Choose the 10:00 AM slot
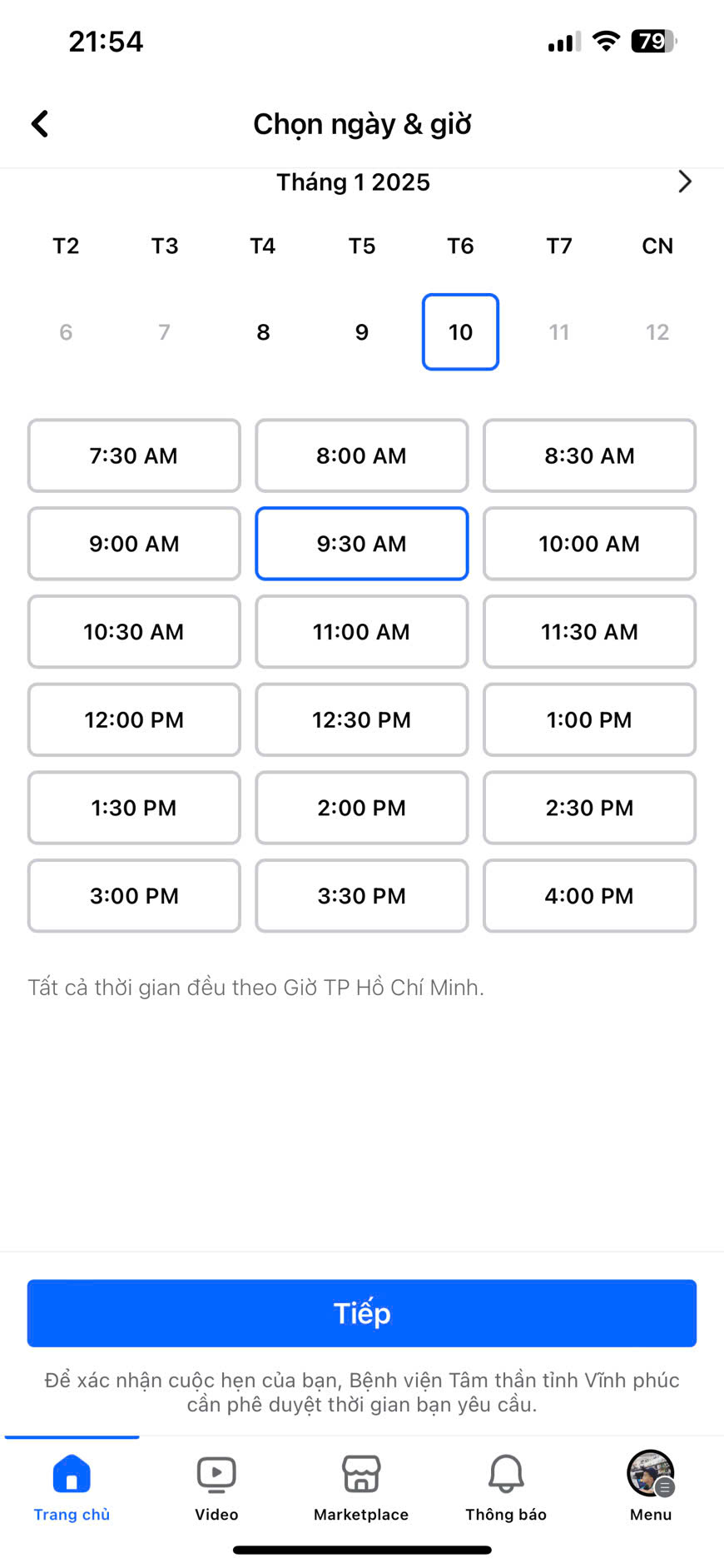Viewport: 724px width, 1568px height. (589, 544)
